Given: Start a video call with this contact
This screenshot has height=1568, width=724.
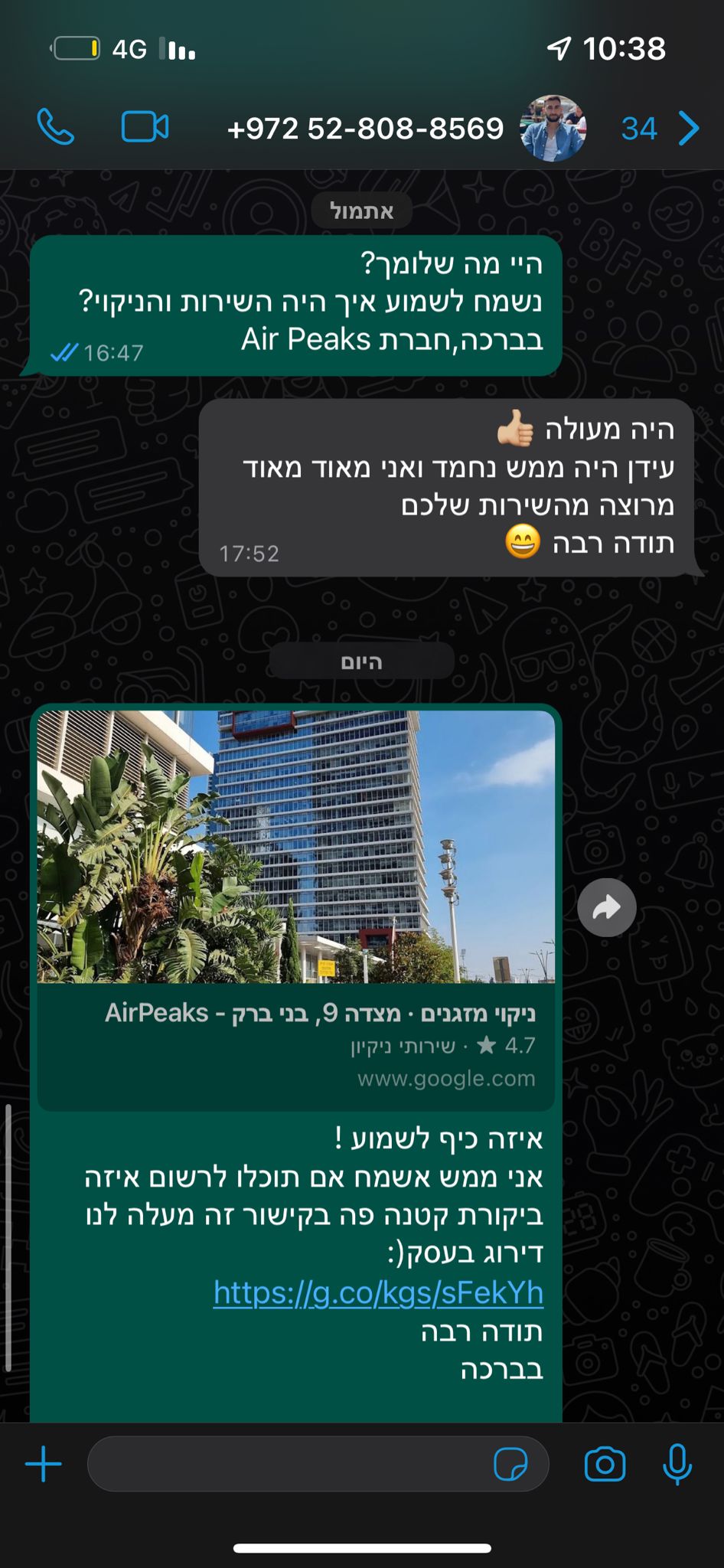Looking at the screenshot, I should tap(145, 127).
